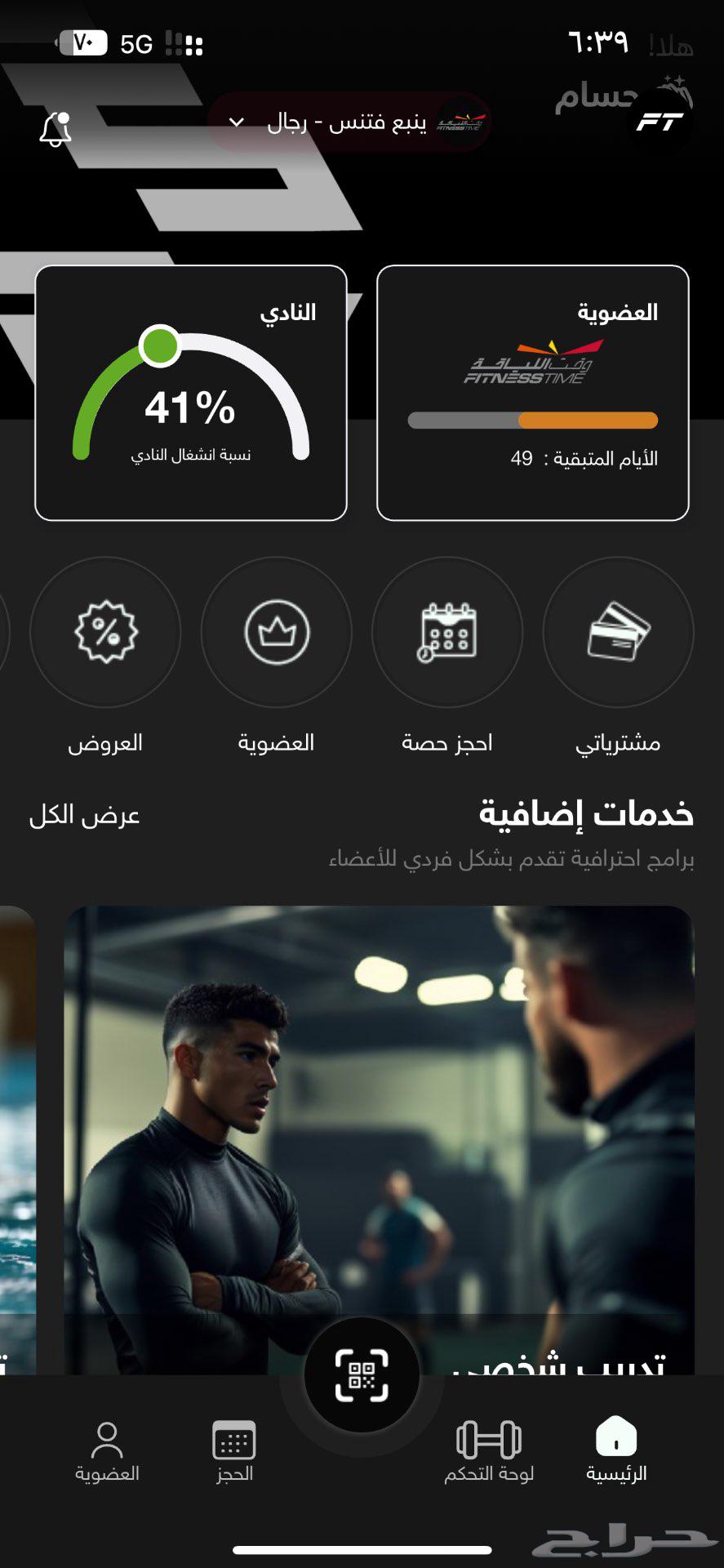Launch the QR code scanner button
The height and width of the screenshot is (1568, 724).
[362, 1375]
